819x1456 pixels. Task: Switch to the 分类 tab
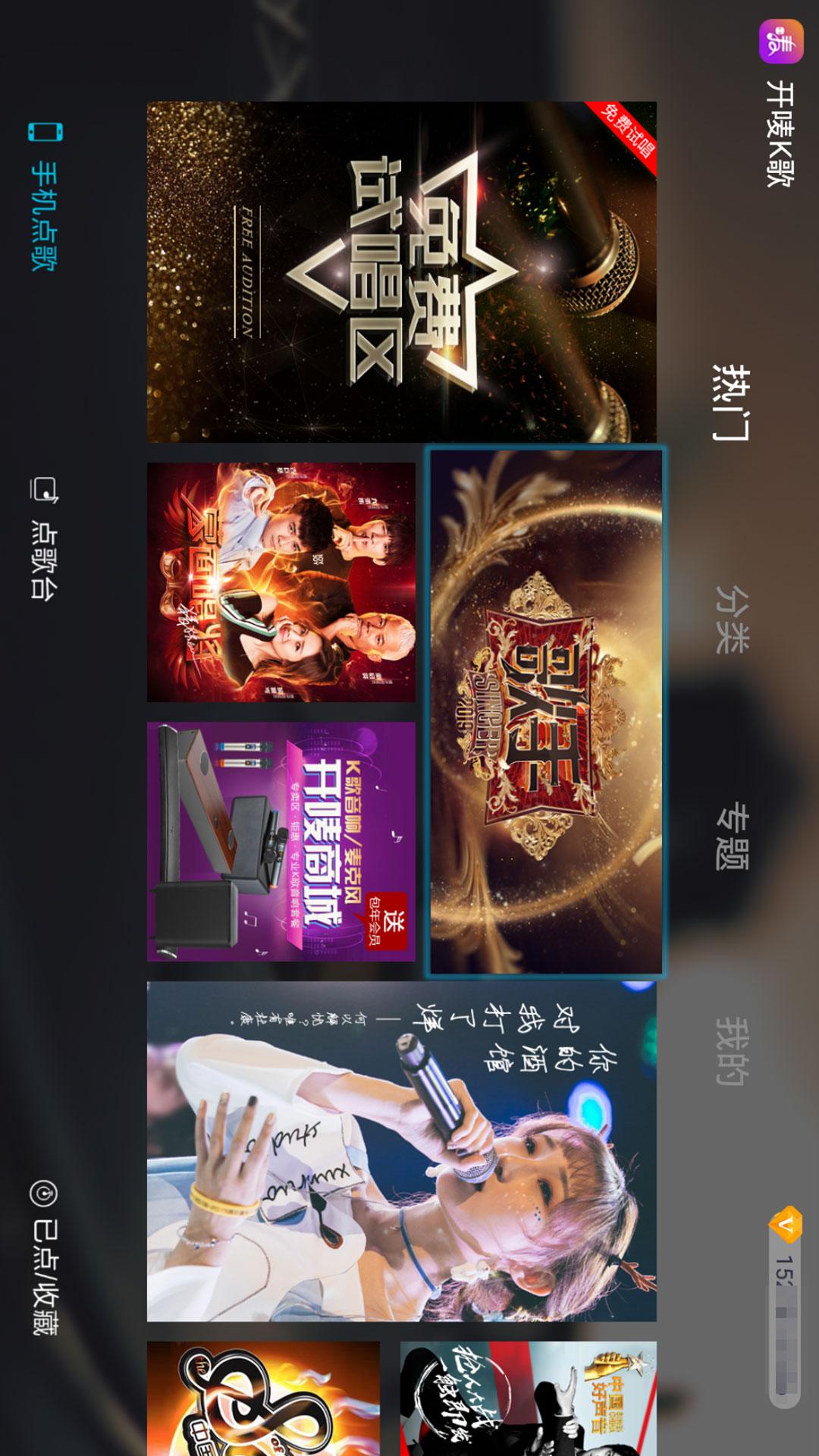click(x=732, y=618)
